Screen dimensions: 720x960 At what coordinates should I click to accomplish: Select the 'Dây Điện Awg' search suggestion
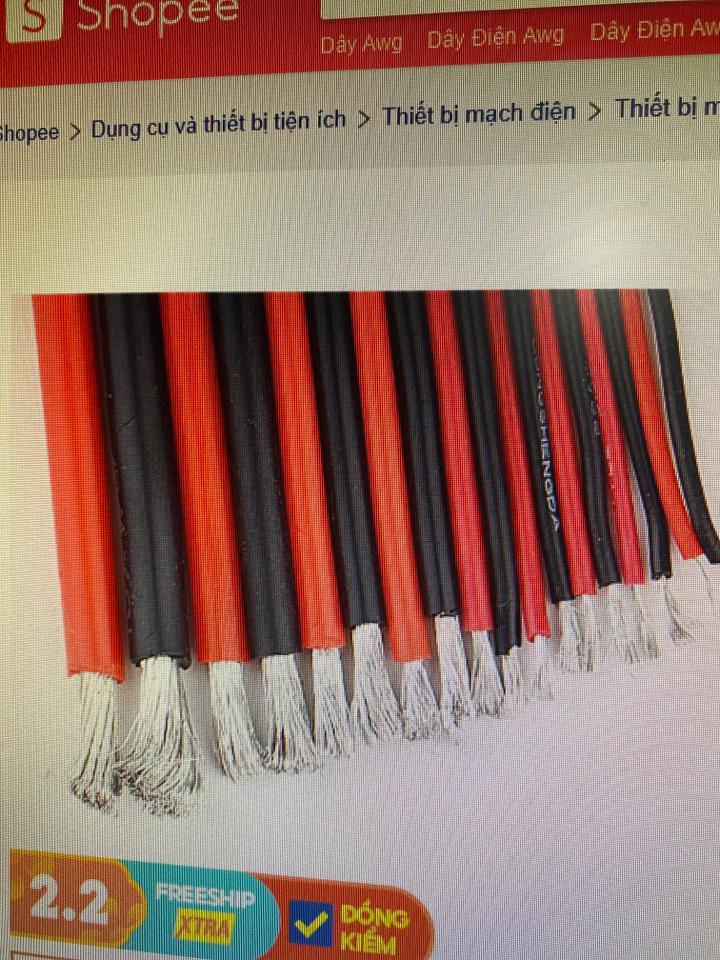[495, 38]
